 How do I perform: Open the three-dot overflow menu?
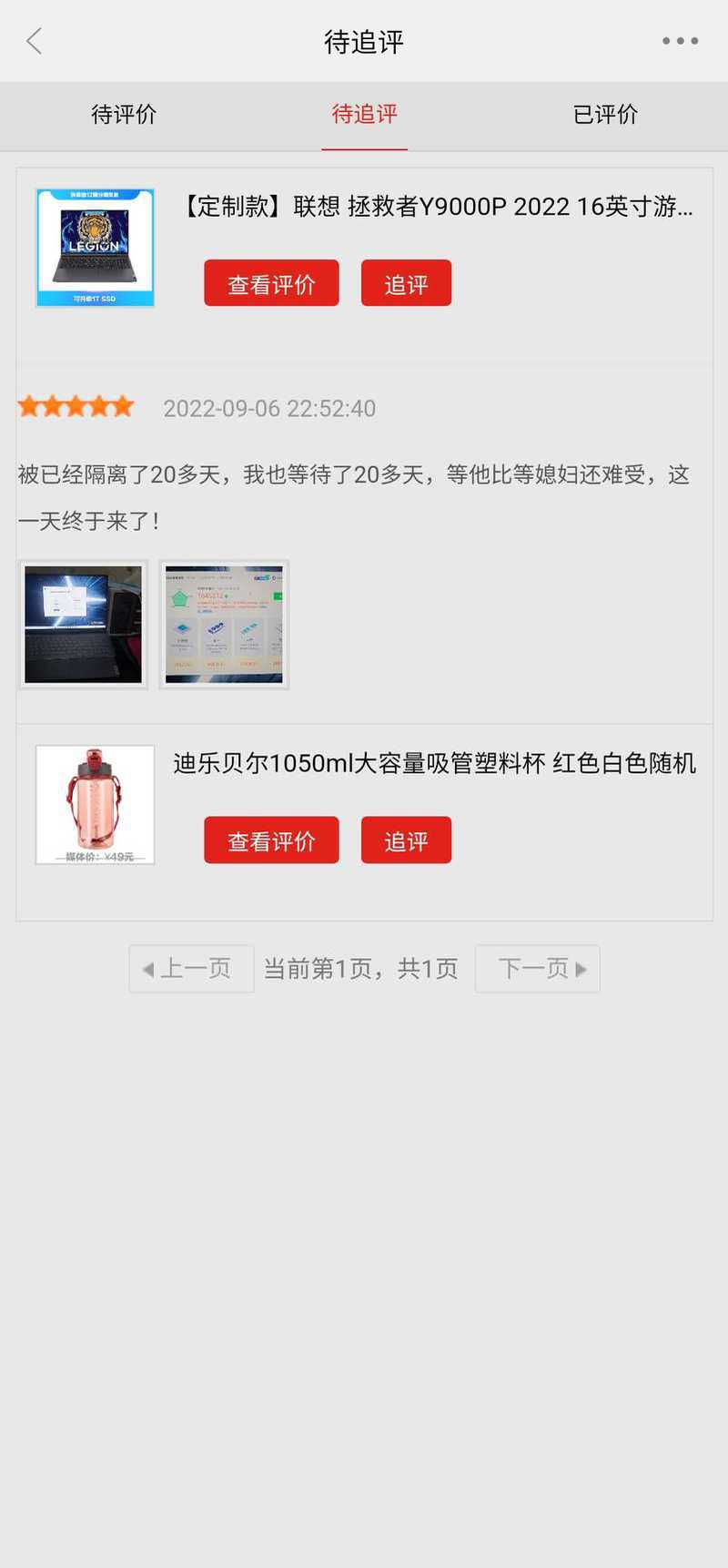coord(680,41)
